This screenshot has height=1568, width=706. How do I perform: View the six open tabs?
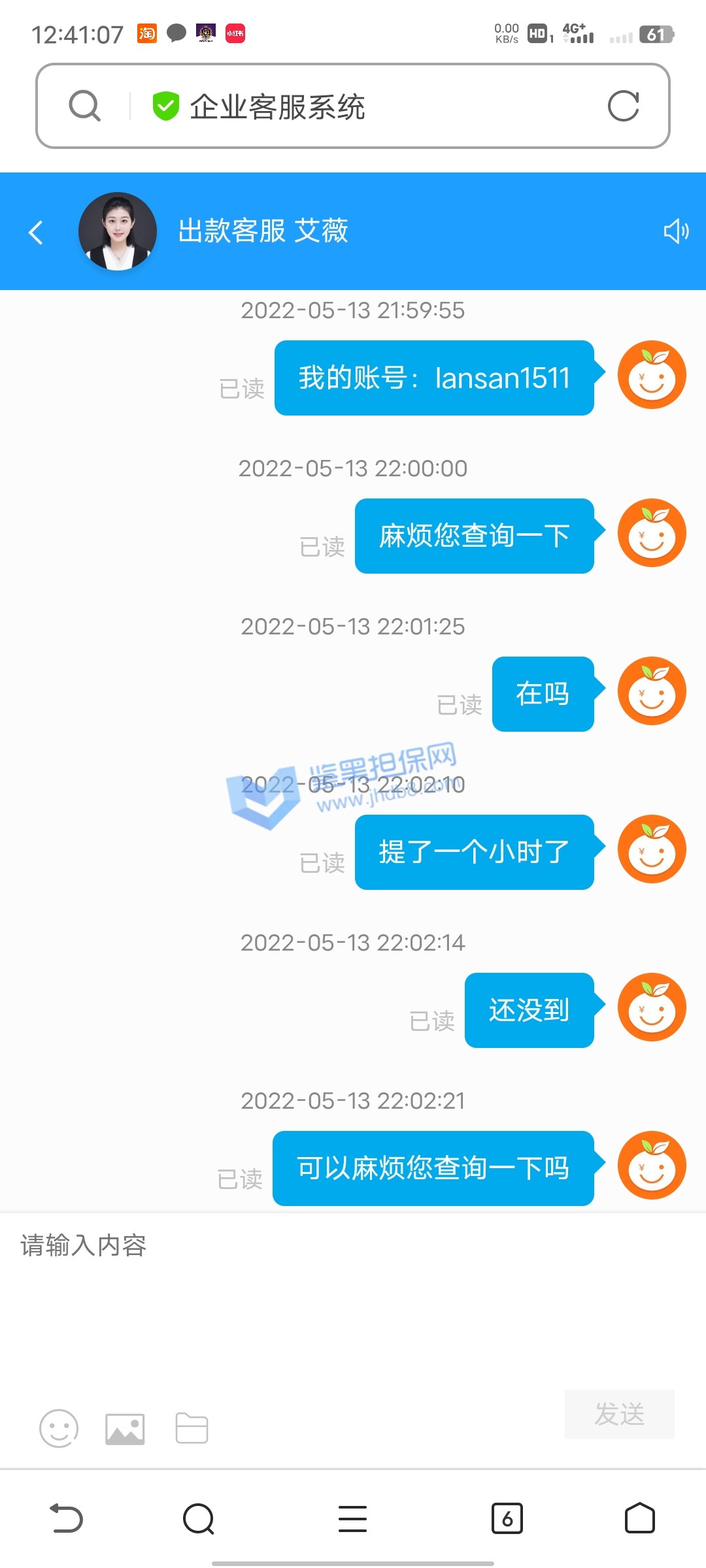(507, 1518)
